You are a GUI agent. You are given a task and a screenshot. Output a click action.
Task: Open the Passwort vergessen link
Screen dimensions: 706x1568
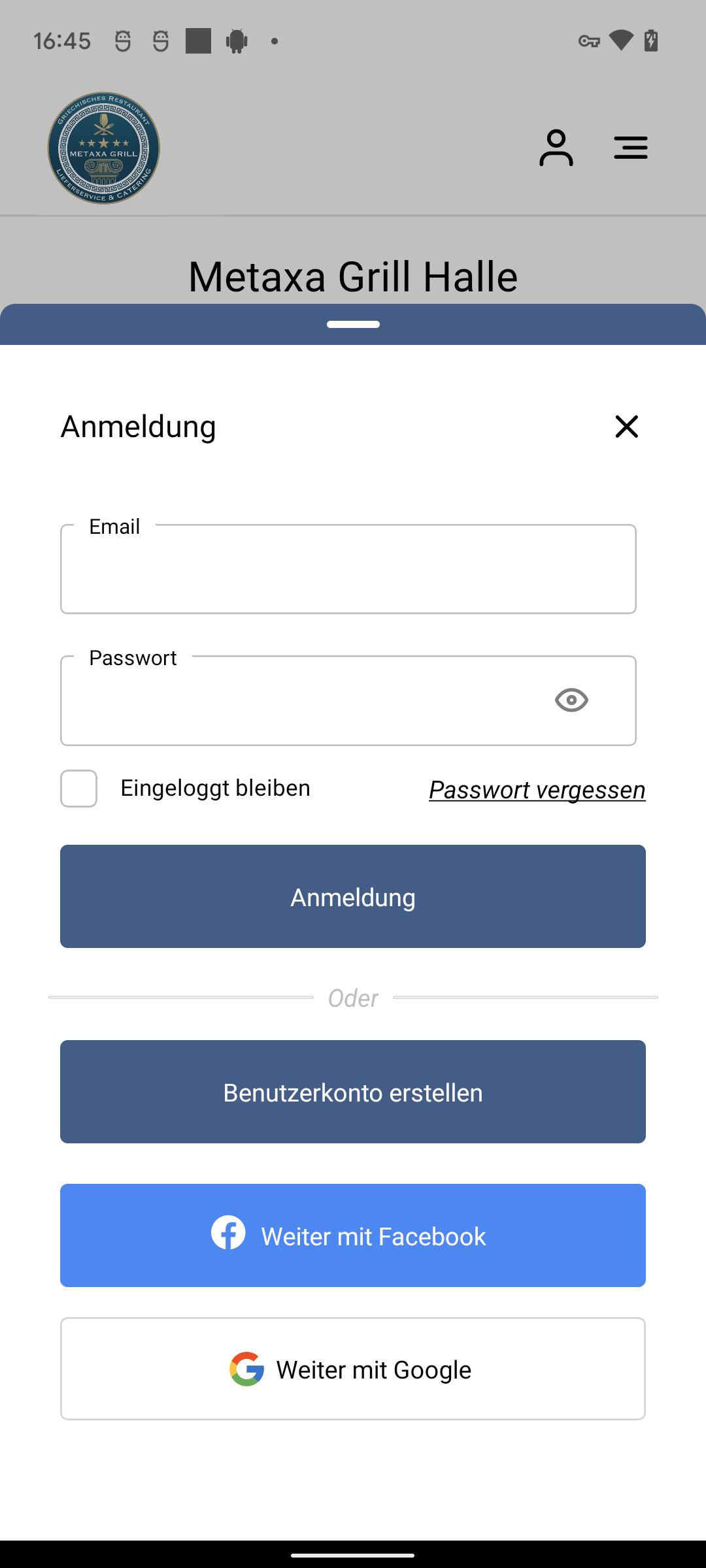537,790
